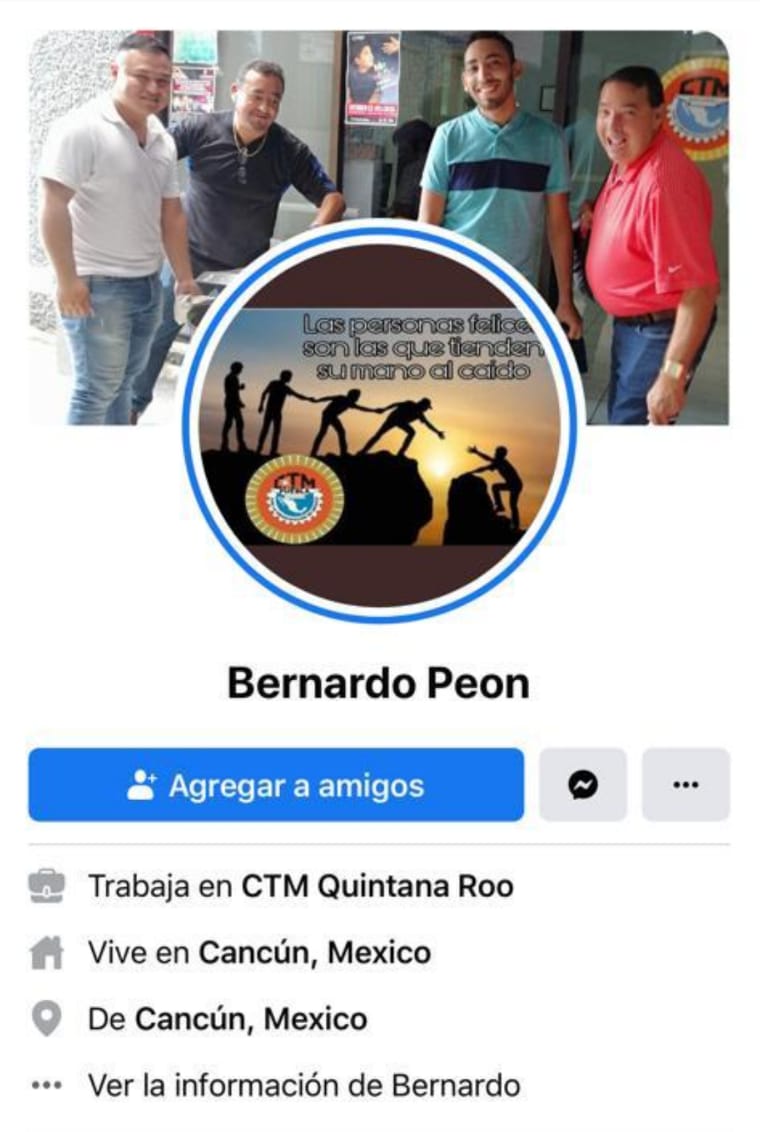
Task: Open Cancún, Mexico under Vive en
Action: pos(314,952)
